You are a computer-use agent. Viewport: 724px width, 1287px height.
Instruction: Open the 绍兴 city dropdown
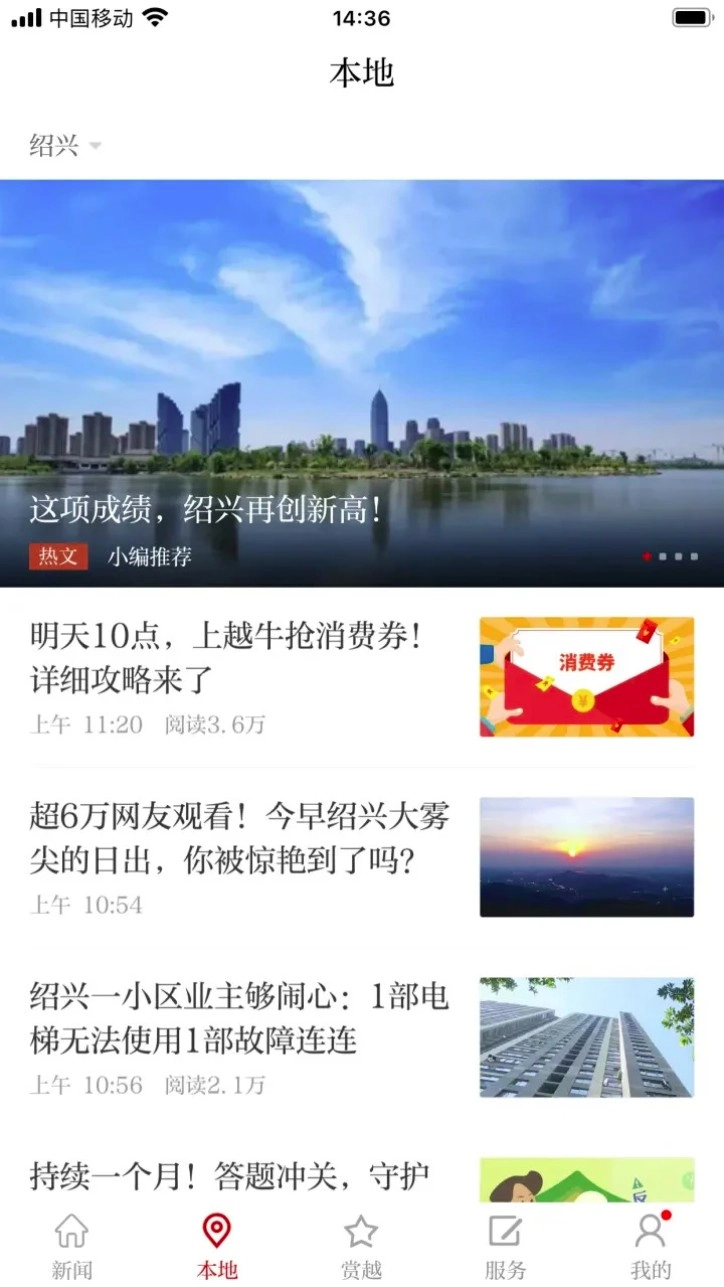click(65, 146)
